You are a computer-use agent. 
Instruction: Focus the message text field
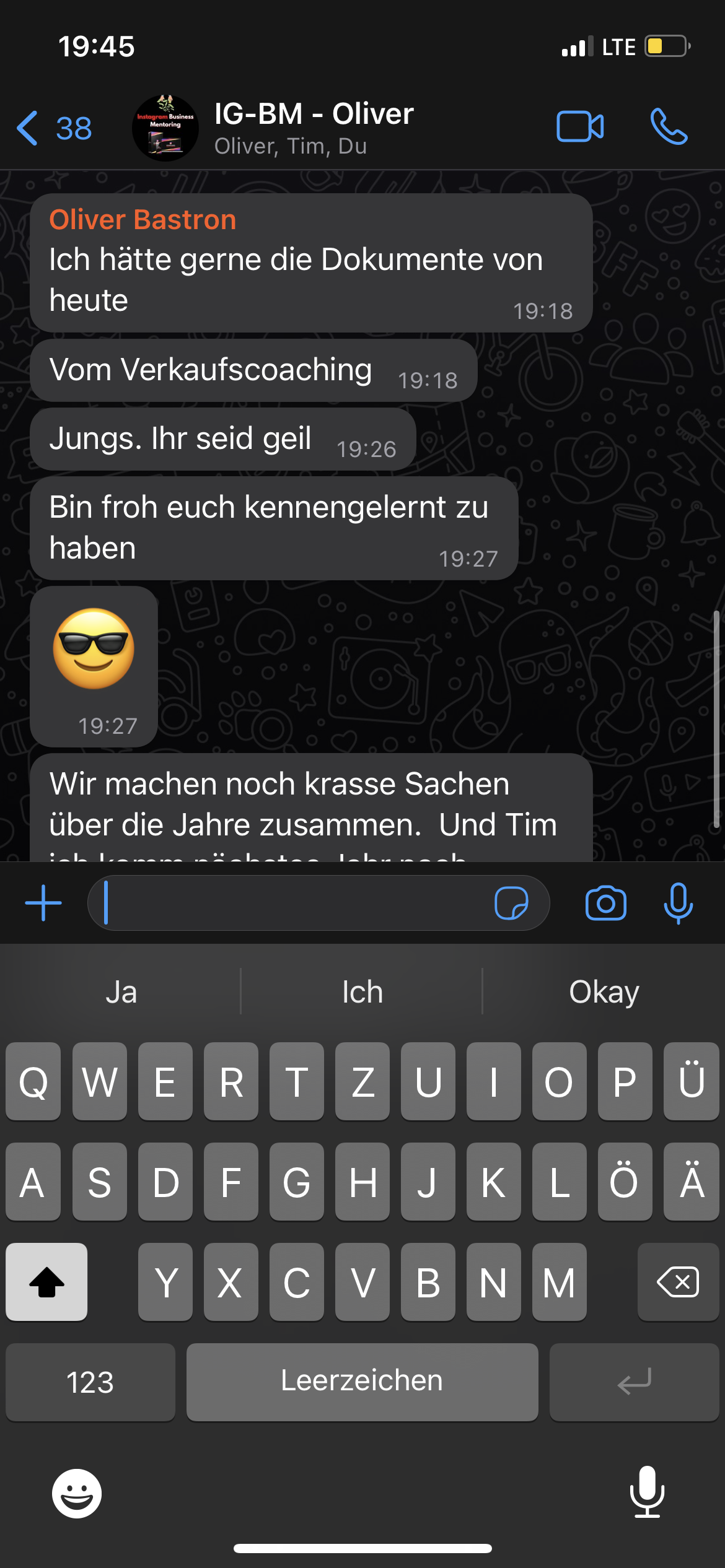click(291, 903)
